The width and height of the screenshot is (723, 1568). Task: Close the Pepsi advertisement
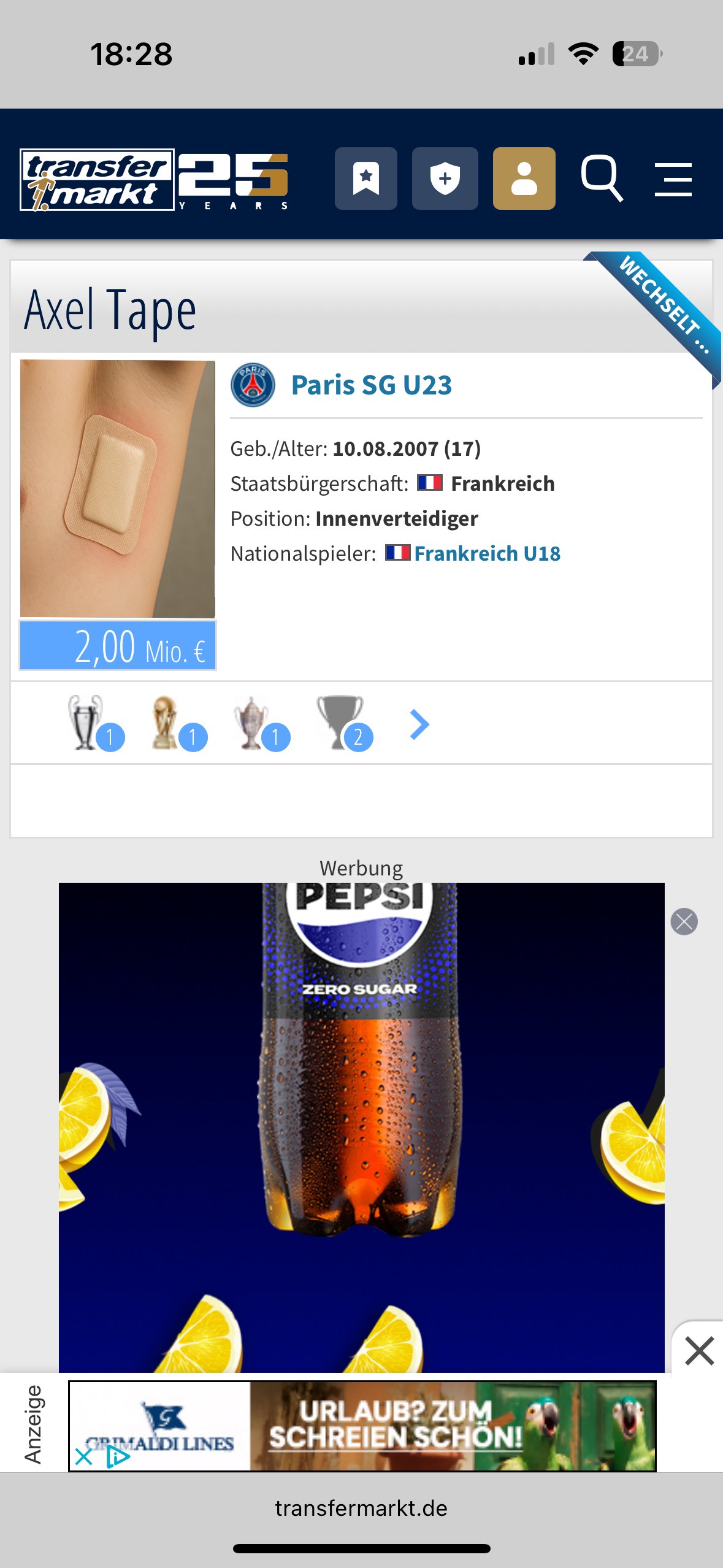coord(684,921)
